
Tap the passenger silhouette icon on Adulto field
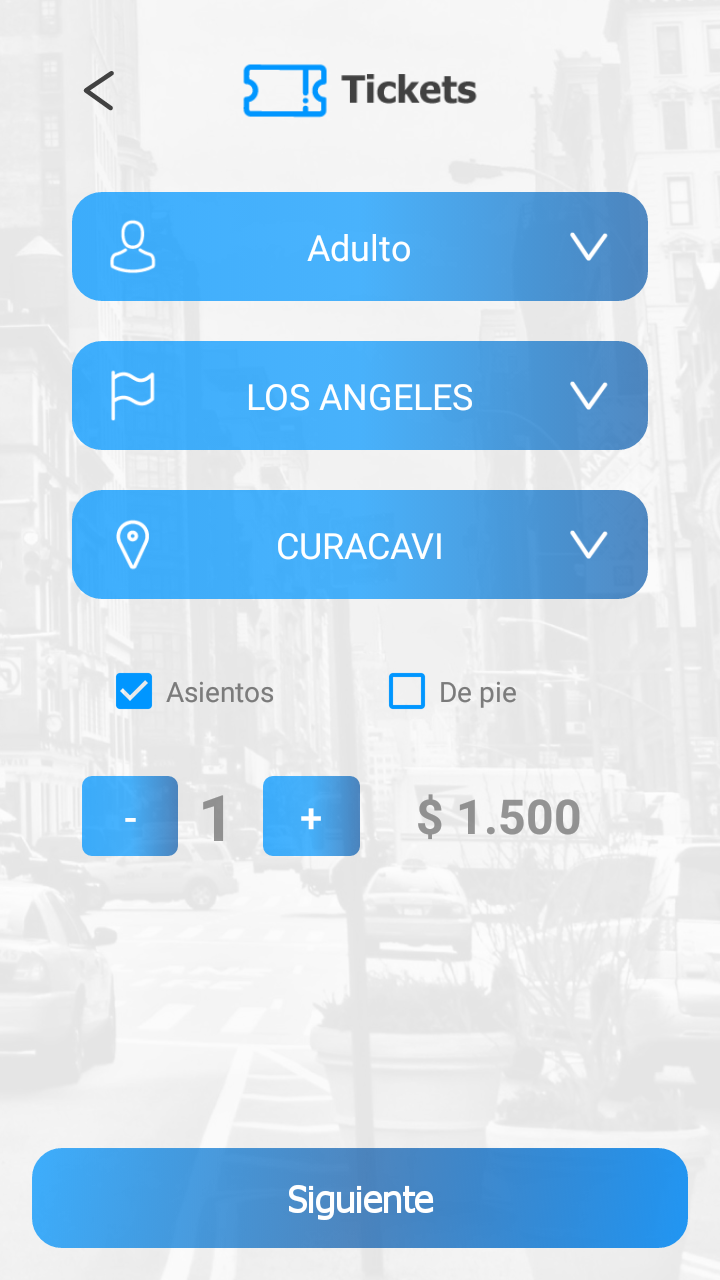(135, 246)
